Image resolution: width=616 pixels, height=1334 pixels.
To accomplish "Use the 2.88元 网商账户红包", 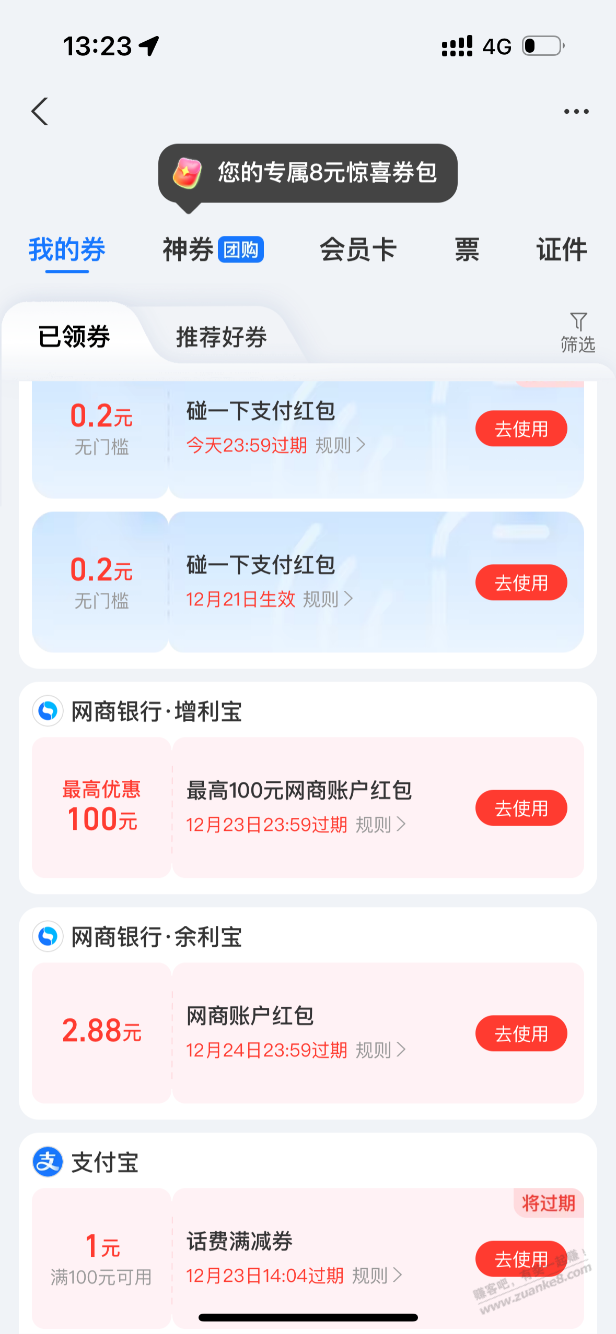I will 520,1033.
